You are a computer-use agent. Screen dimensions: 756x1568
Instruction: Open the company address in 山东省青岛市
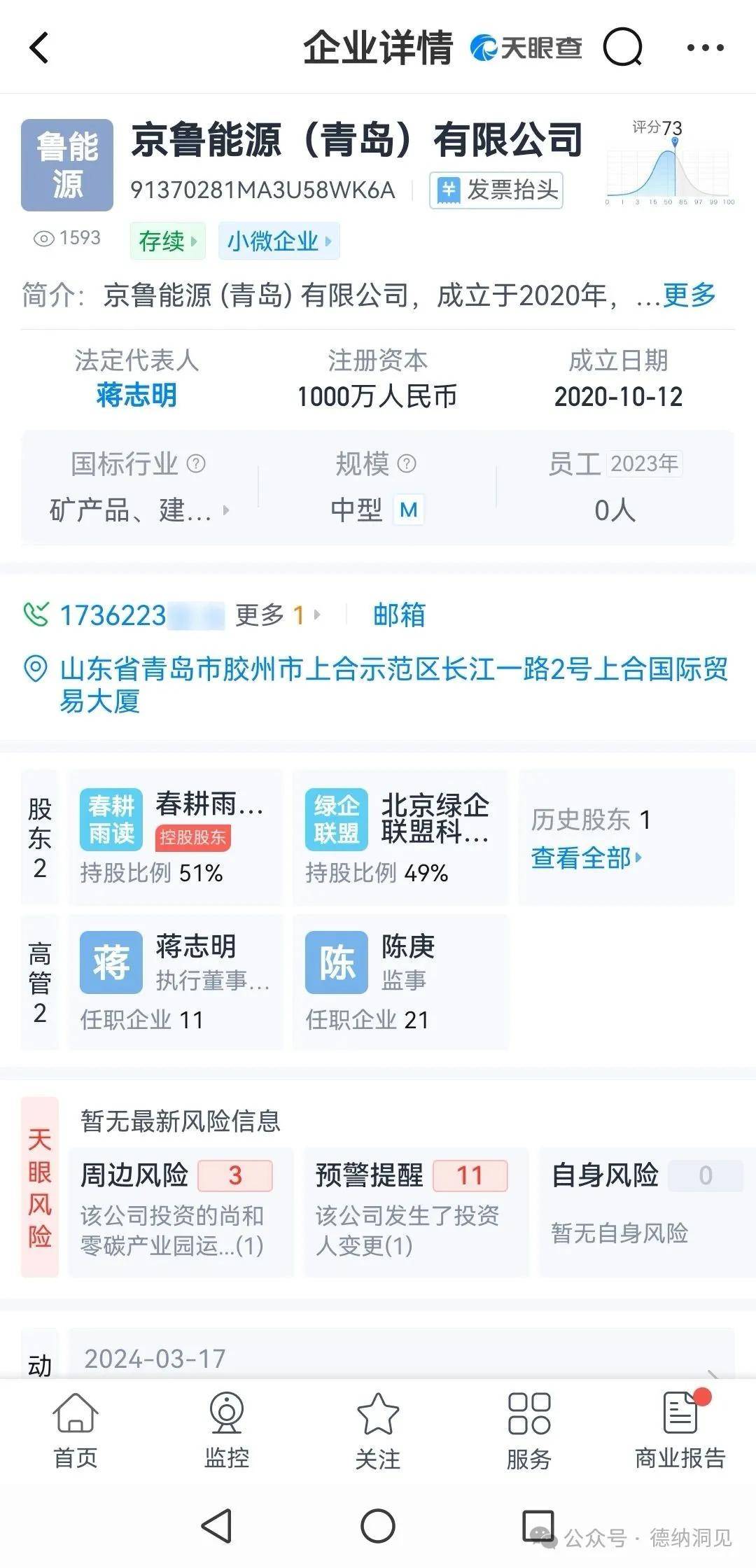tap(393, 685)
